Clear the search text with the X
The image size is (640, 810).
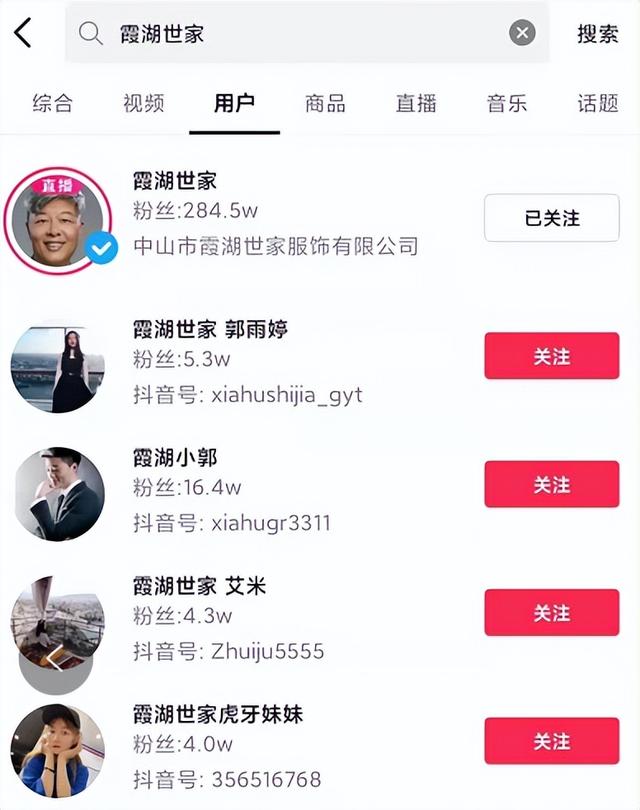522,33
